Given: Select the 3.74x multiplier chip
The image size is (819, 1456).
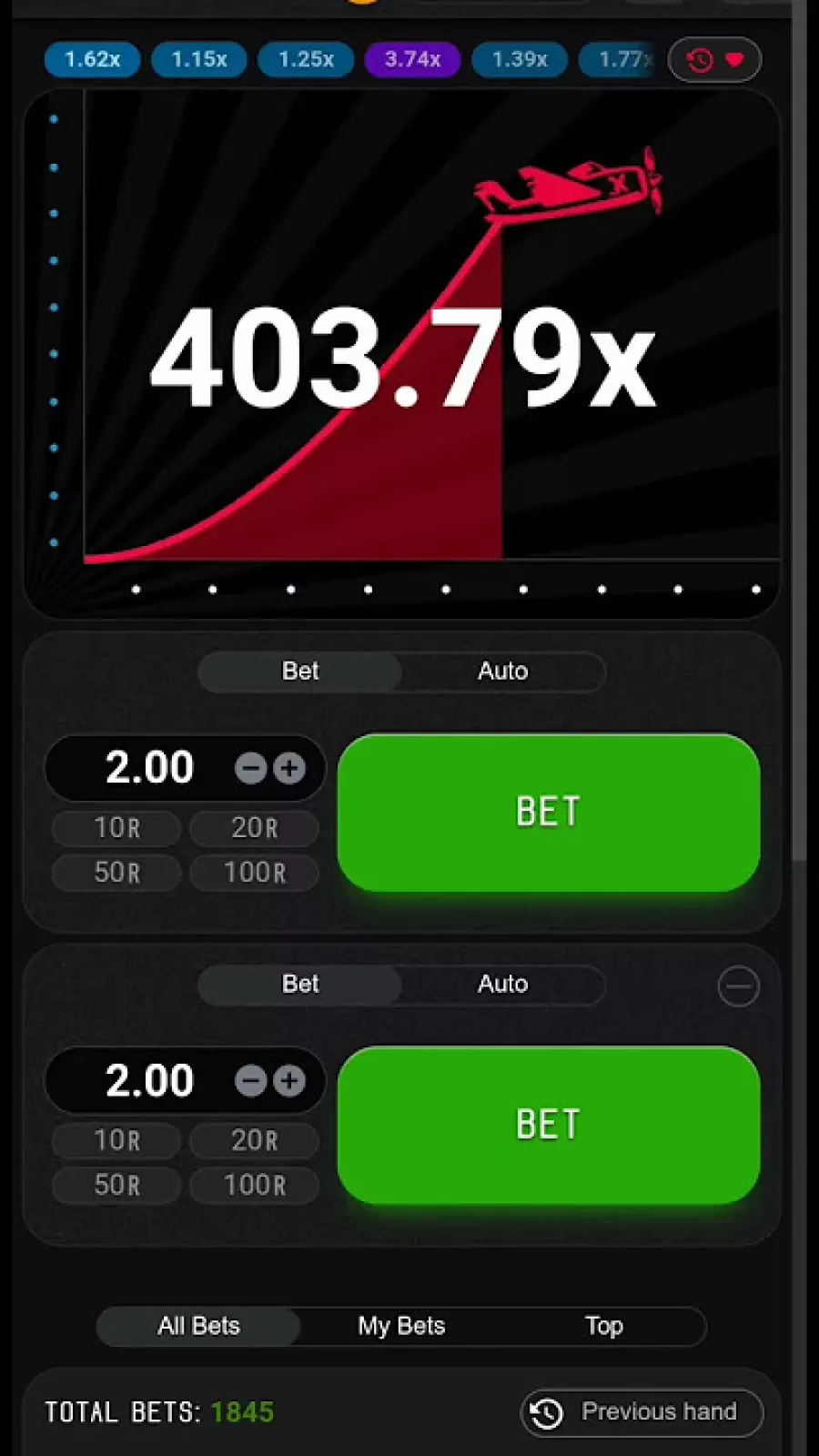Looking at the screenshot, I should point(412,60).
